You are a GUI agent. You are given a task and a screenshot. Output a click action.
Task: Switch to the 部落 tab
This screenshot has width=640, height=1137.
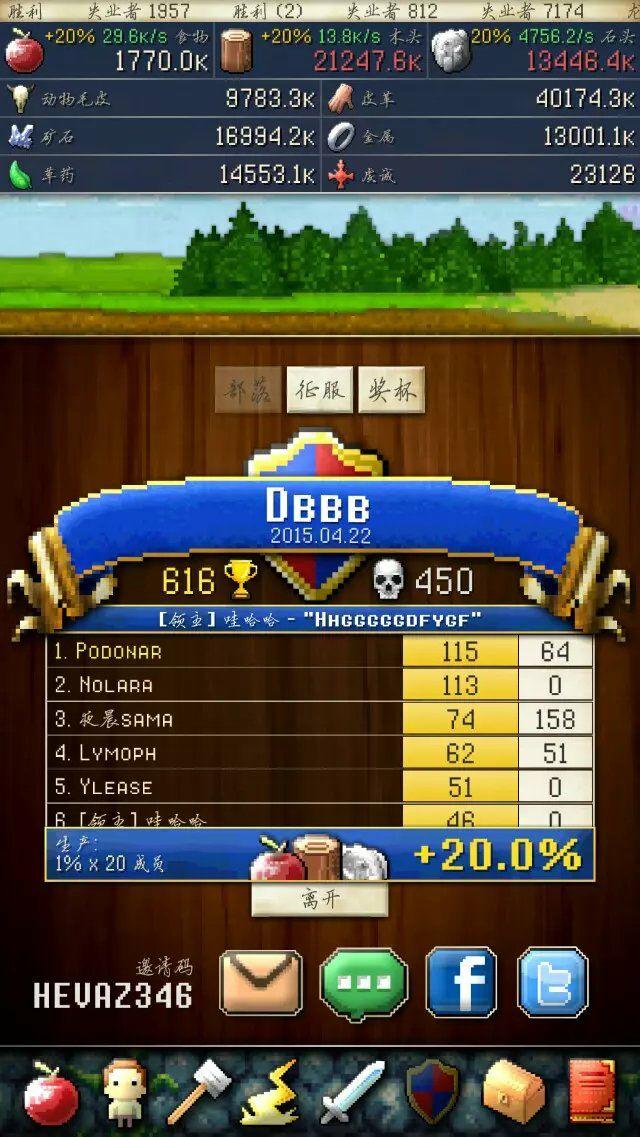pyautogui.click(x=248, y=390)
